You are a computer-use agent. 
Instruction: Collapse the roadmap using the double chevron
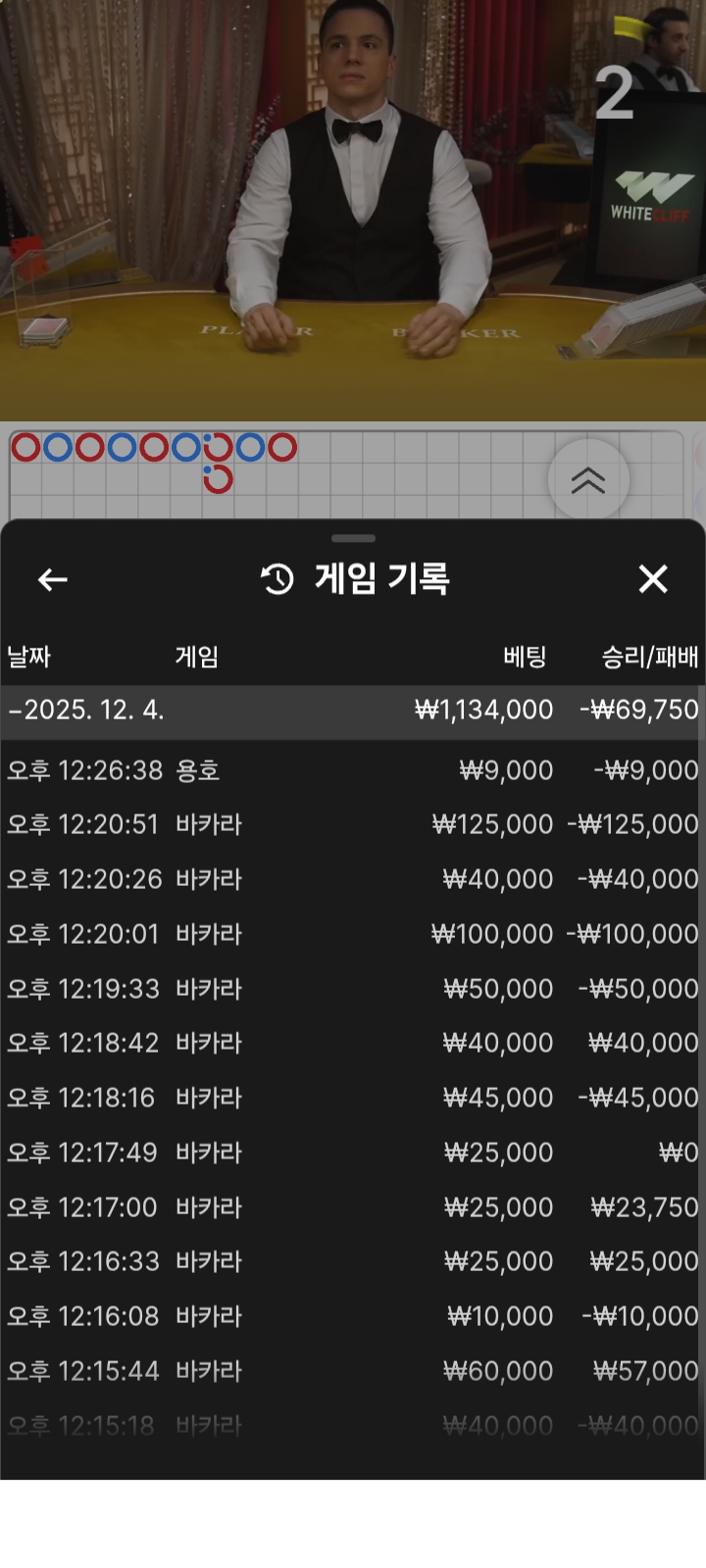point(588,479)
